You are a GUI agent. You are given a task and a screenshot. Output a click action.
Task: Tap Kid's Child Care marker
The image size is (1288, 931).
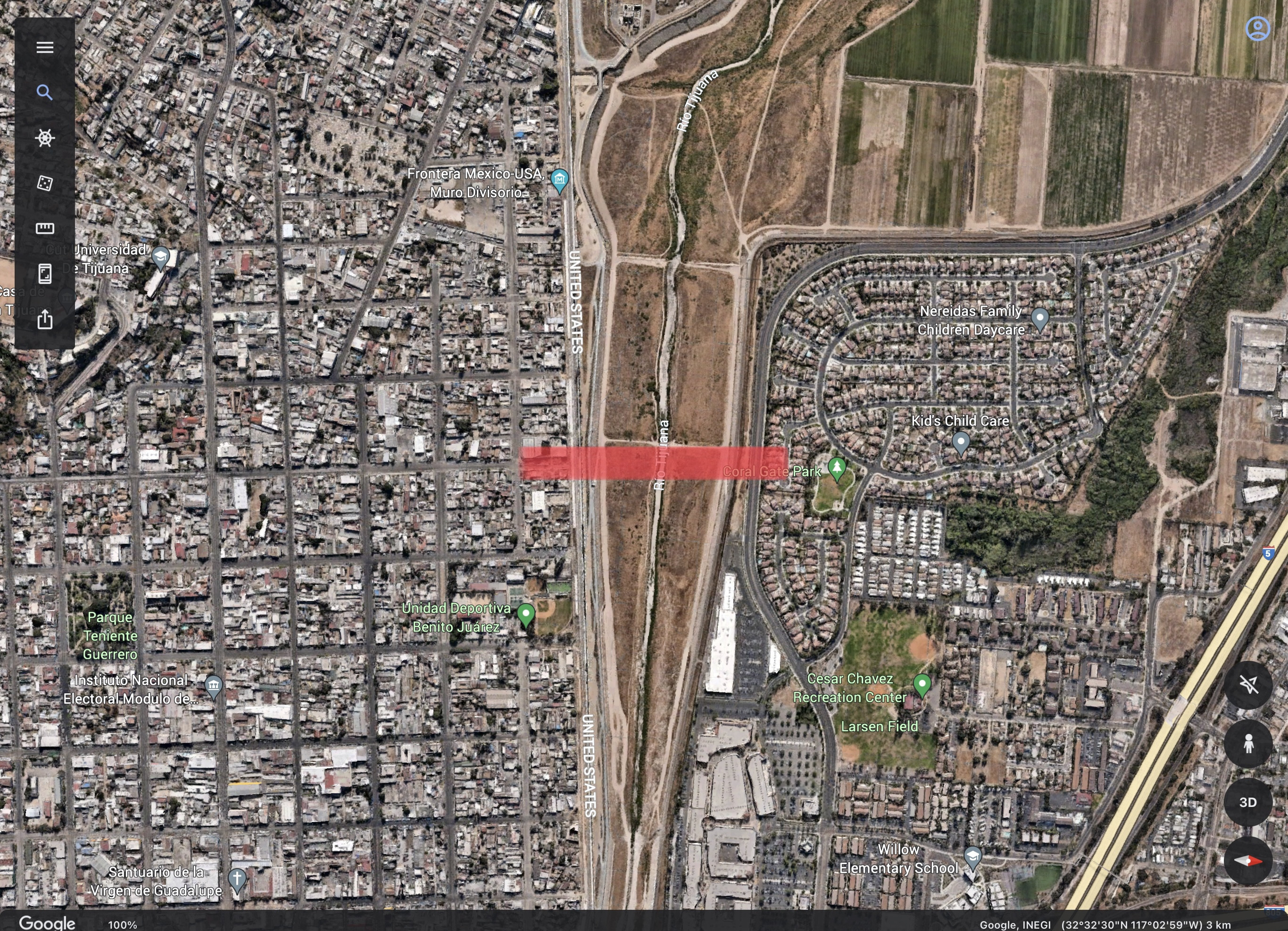coord(960,442)
